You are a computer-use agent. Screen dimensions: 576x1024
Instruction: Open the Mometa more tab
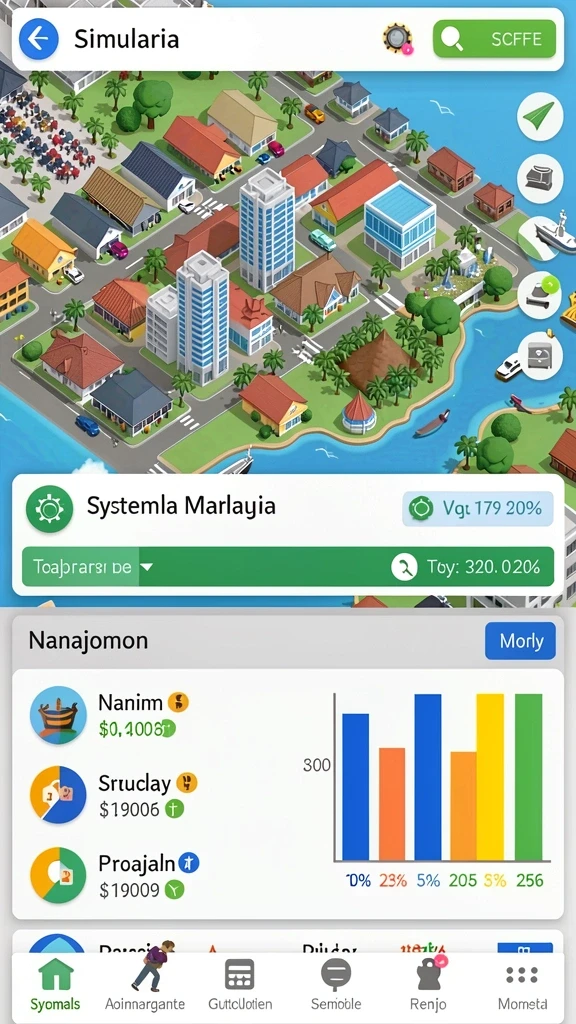click(522, 986)
